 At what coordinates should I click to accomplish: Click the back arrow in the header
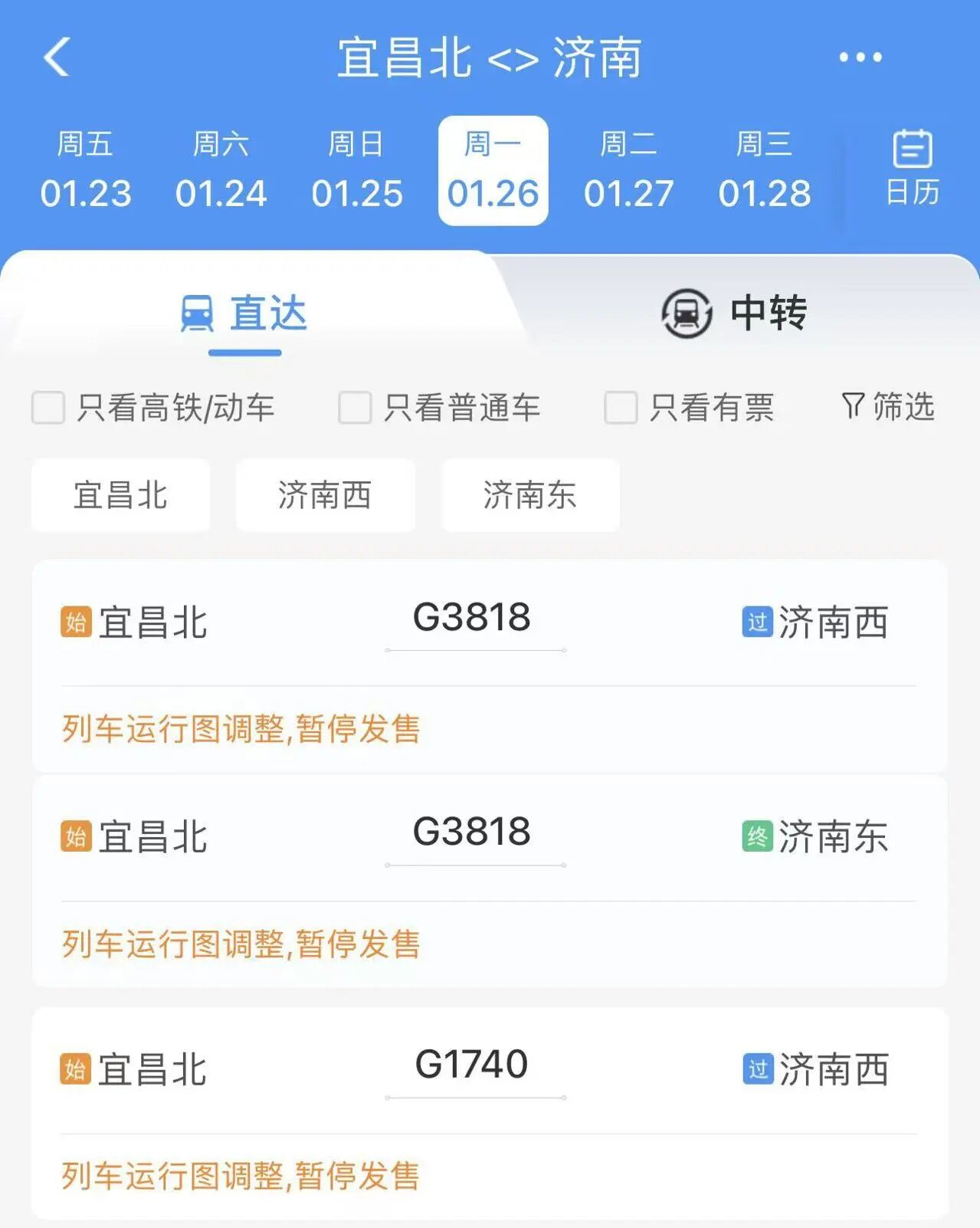pyautogui.click(x=54, y=58)
